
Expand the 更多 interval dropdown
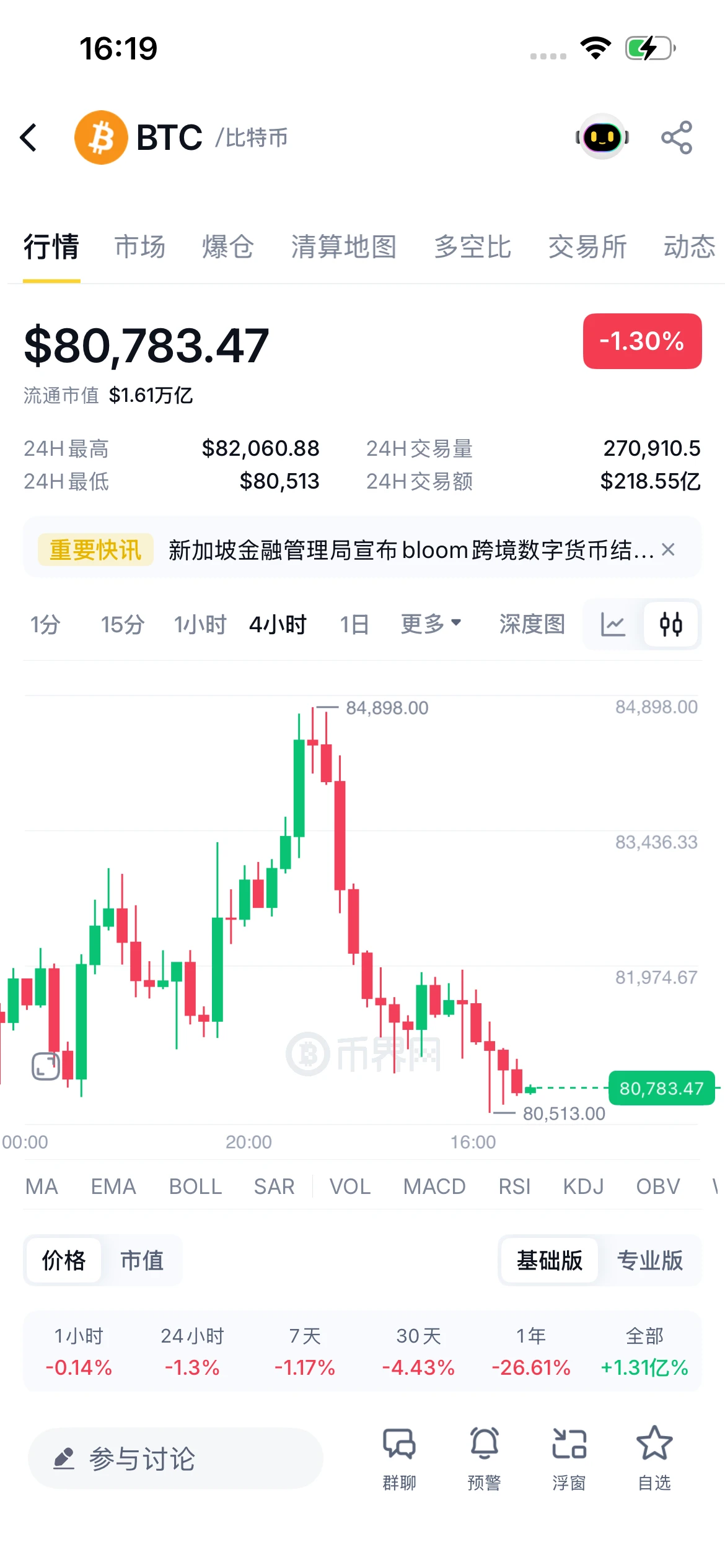(x=431, y=624)
